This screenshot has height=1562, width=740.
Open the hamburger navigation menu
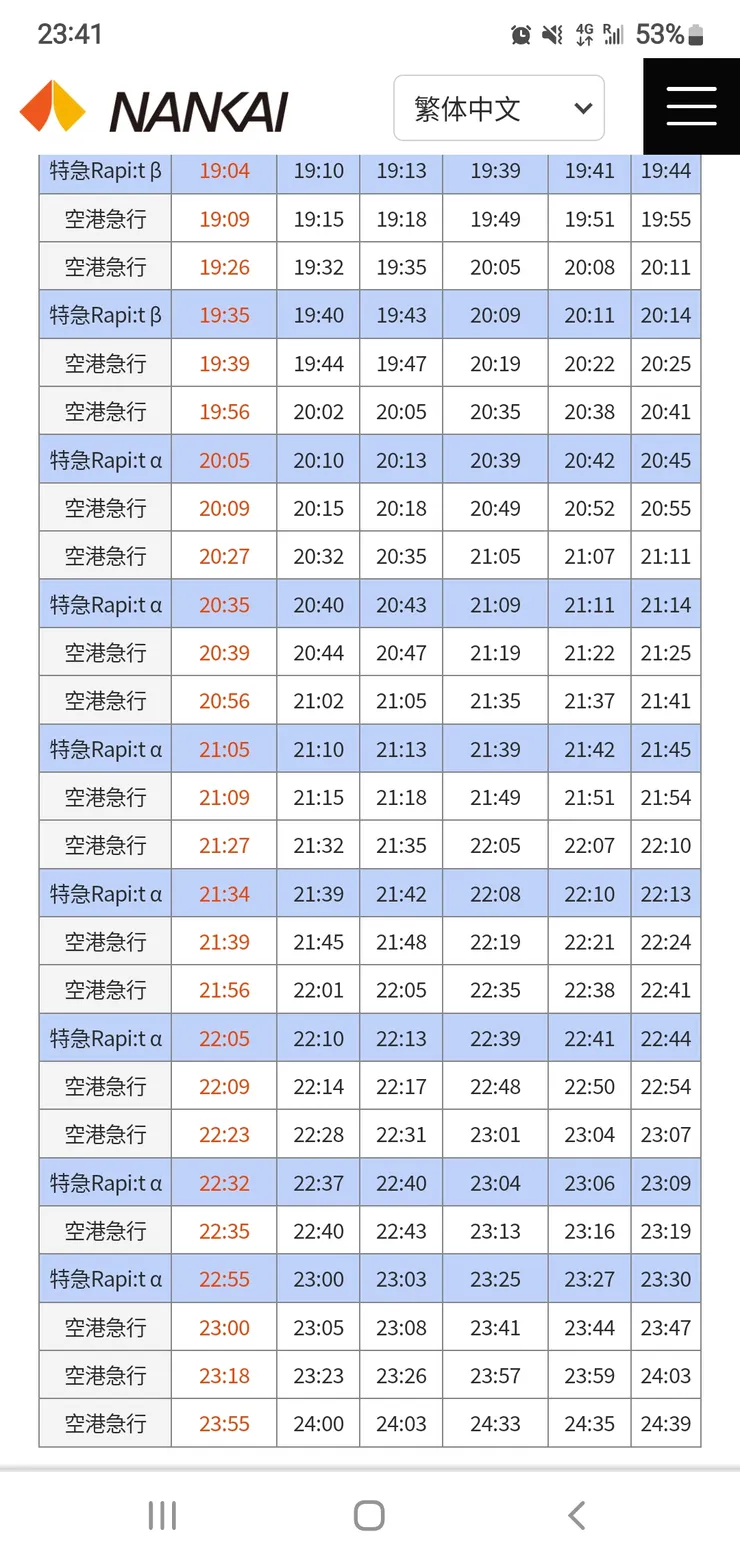690,106
